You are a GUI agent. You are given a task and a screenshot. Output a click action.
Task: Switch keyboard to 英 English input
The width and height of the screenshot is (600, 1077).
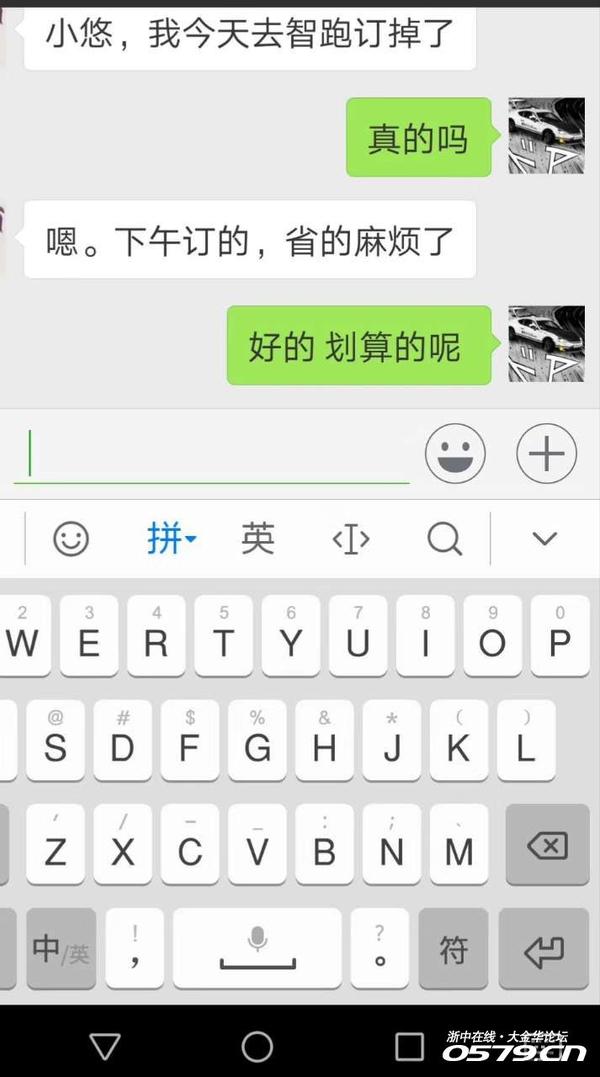258,540
